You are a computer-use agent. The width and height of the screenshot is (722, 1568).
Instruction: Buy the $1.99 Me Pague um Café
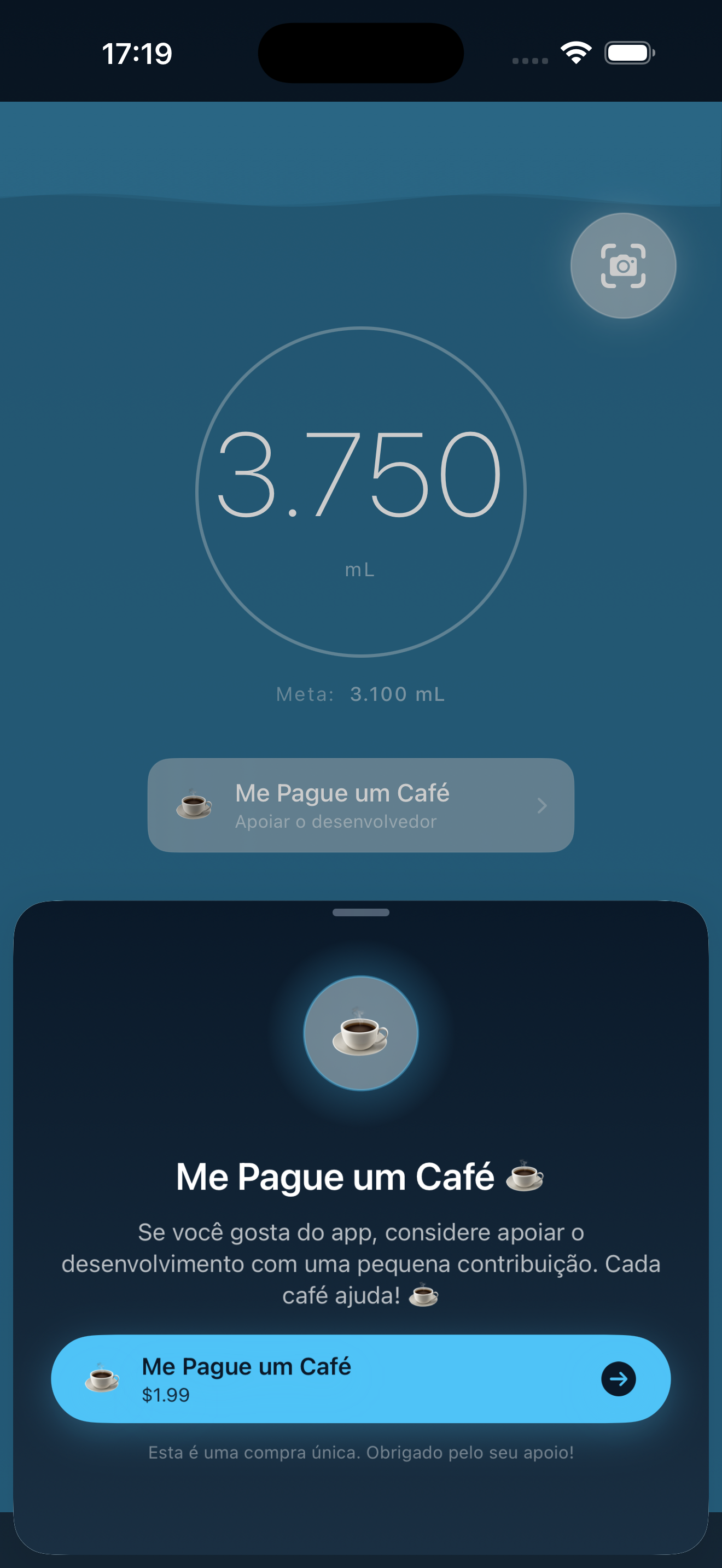click(x=360, y=1378)
